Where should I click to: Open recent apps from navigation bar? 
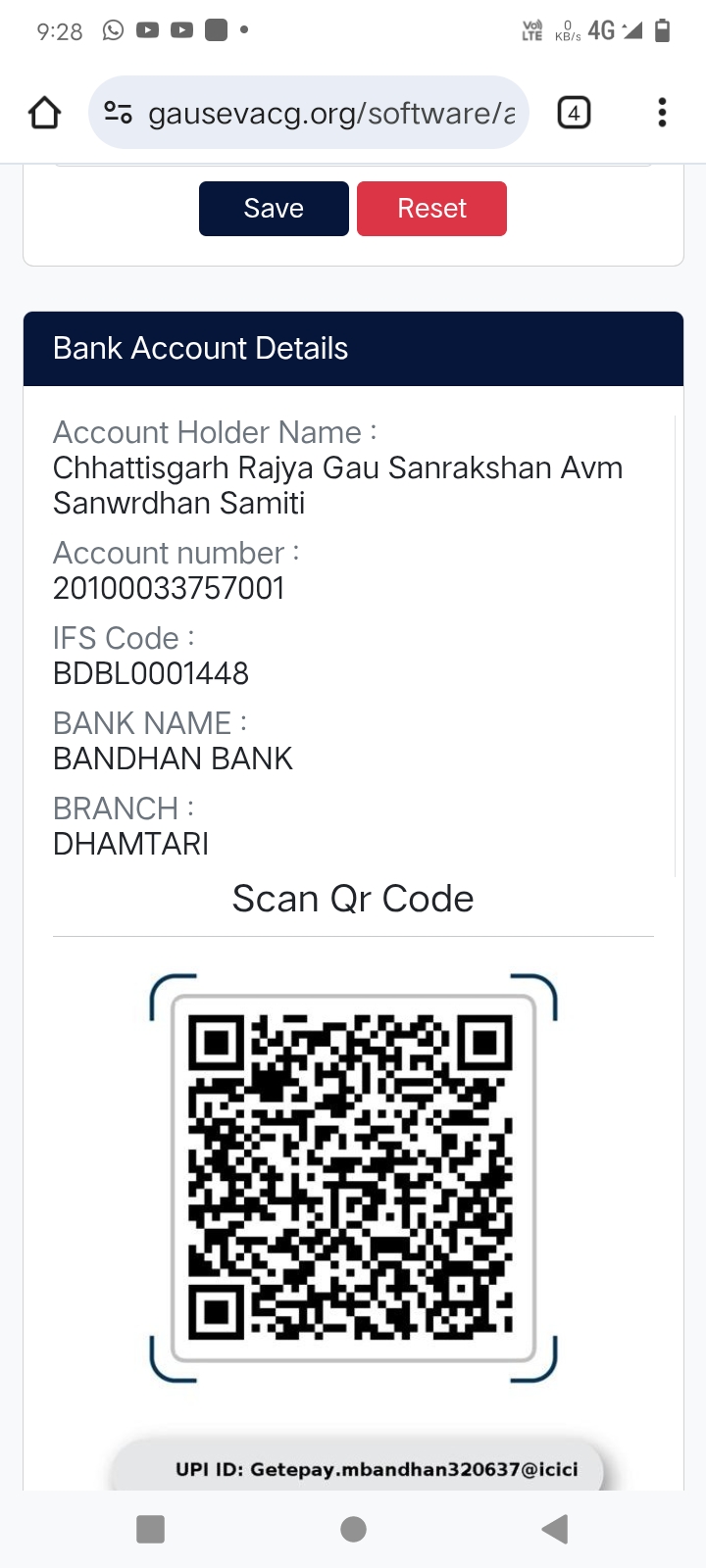(150, 1529)
